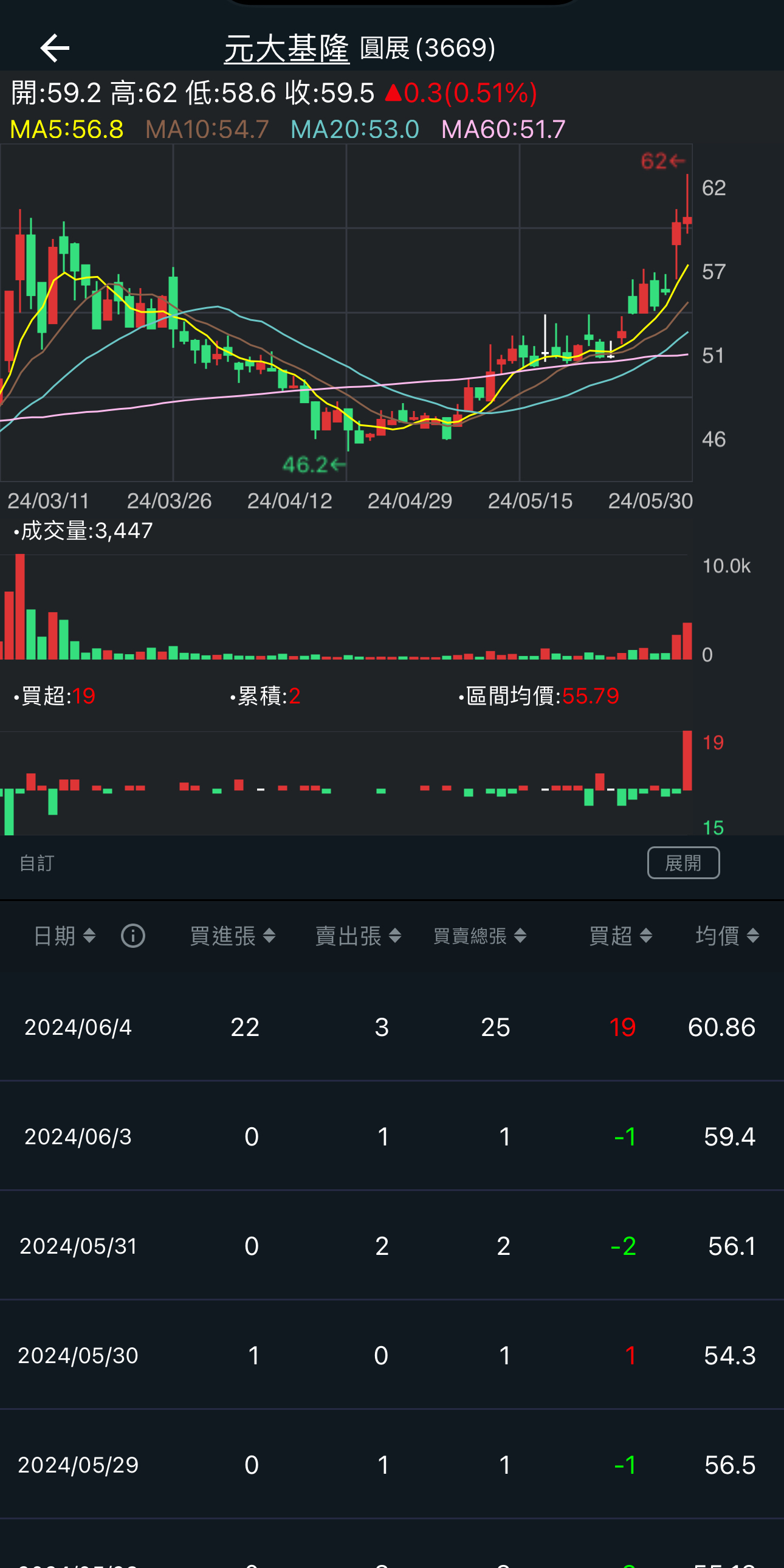Image resolution: width=784 pixels, height=1568 pixels.
Task: Sort the table by 均價
Action: click(727, 936)
